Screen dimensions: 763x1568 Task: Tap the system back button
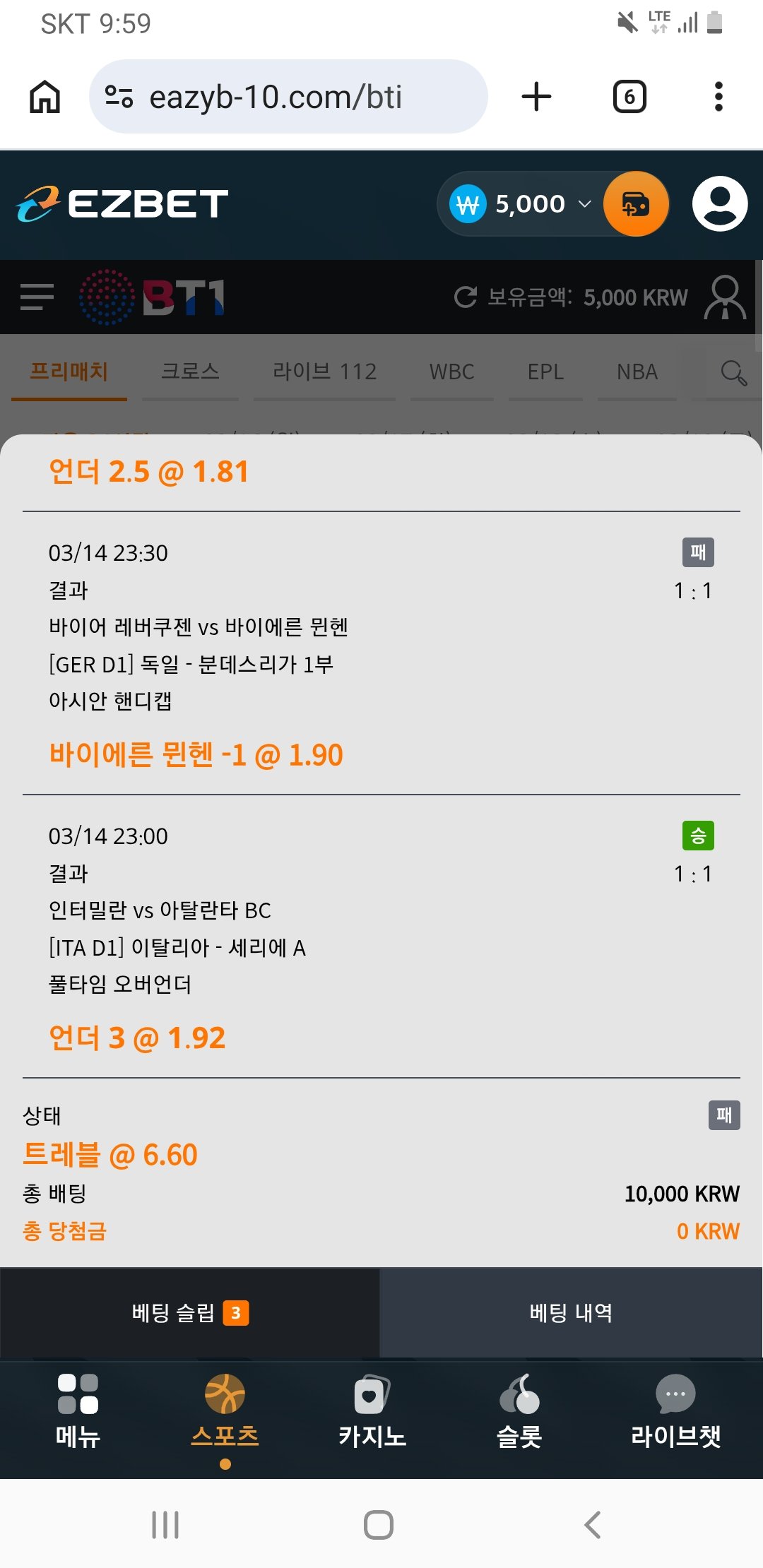(593, 1525)
